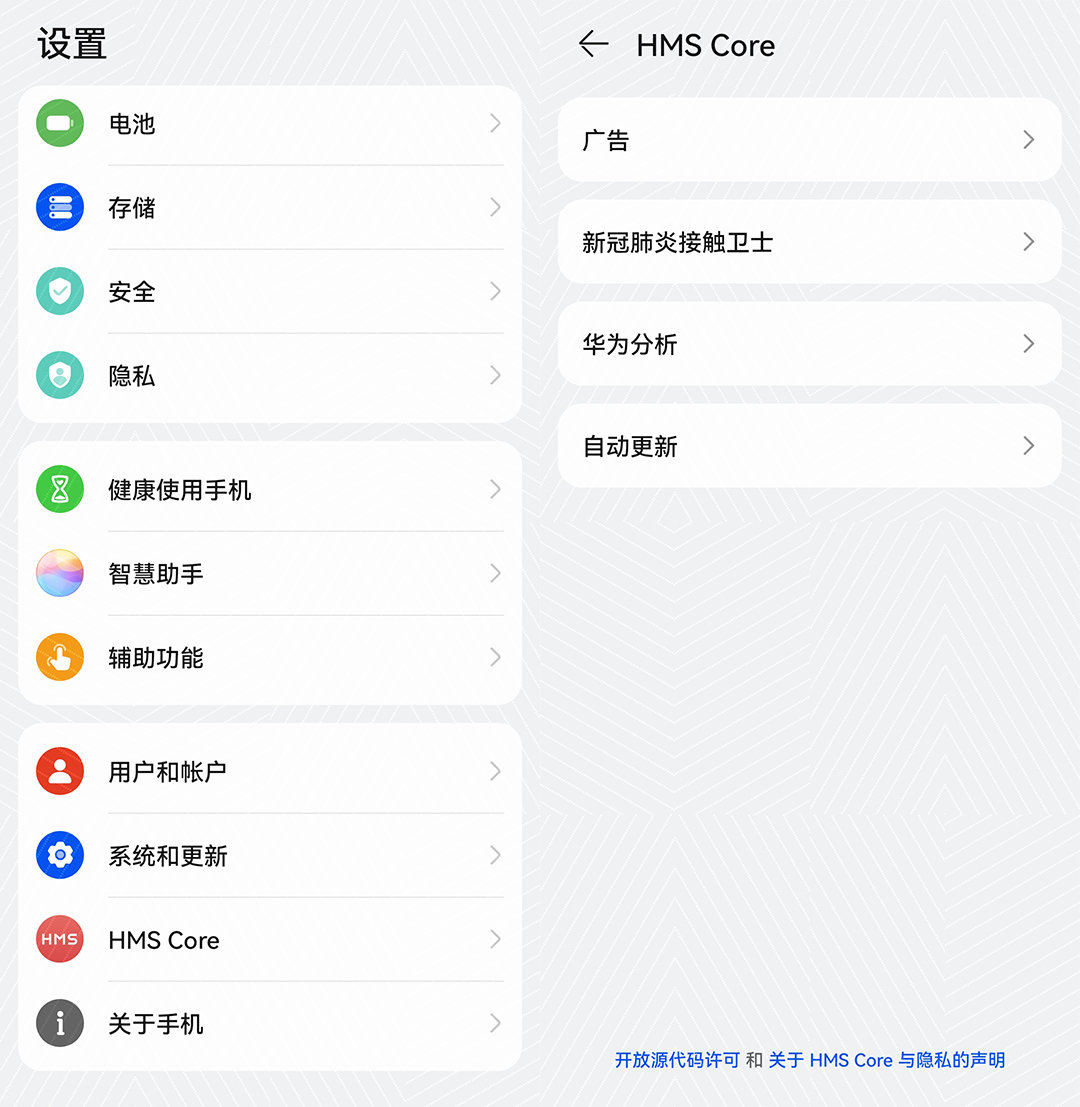Open 关于手机

pos(270,1024)
